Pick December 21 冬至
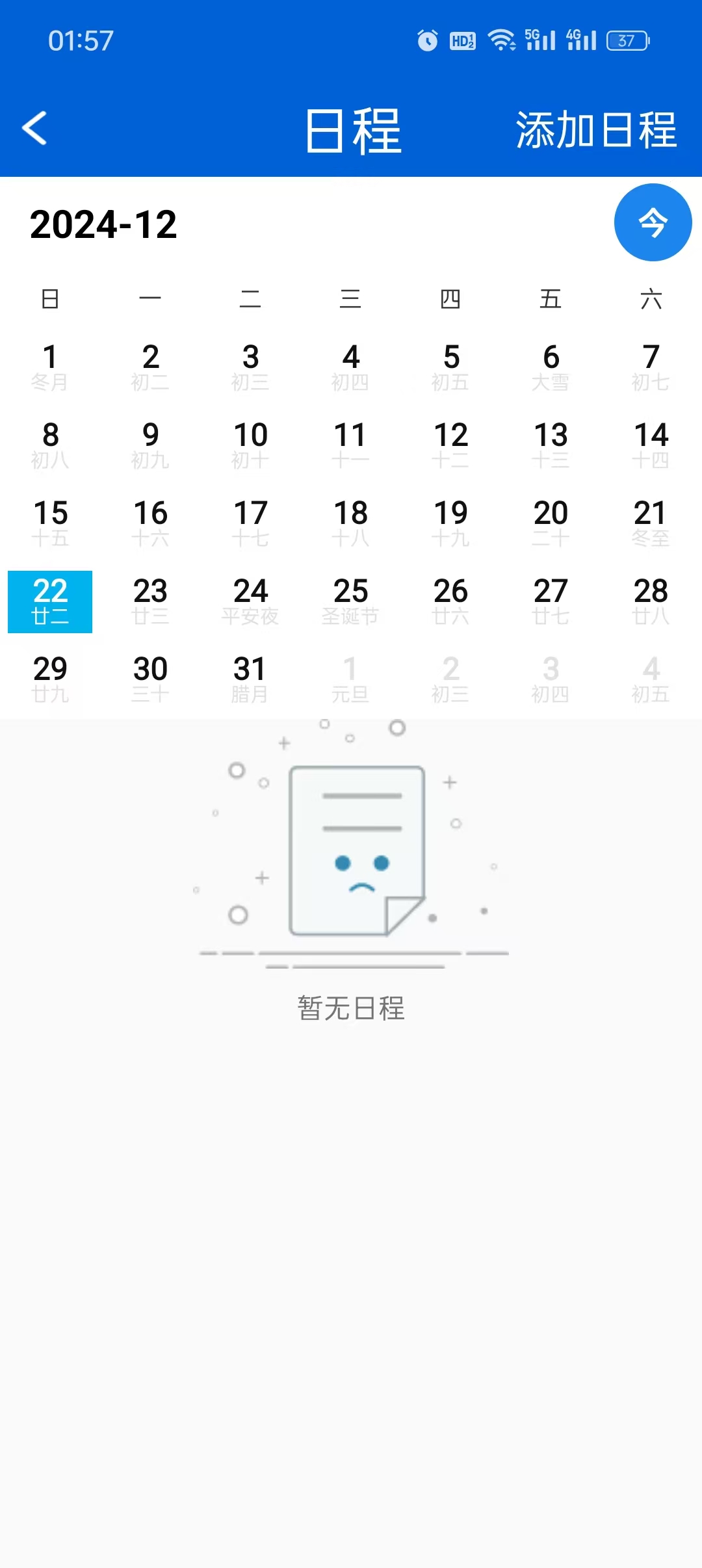 pyautogui.click(x=651, y=523)
